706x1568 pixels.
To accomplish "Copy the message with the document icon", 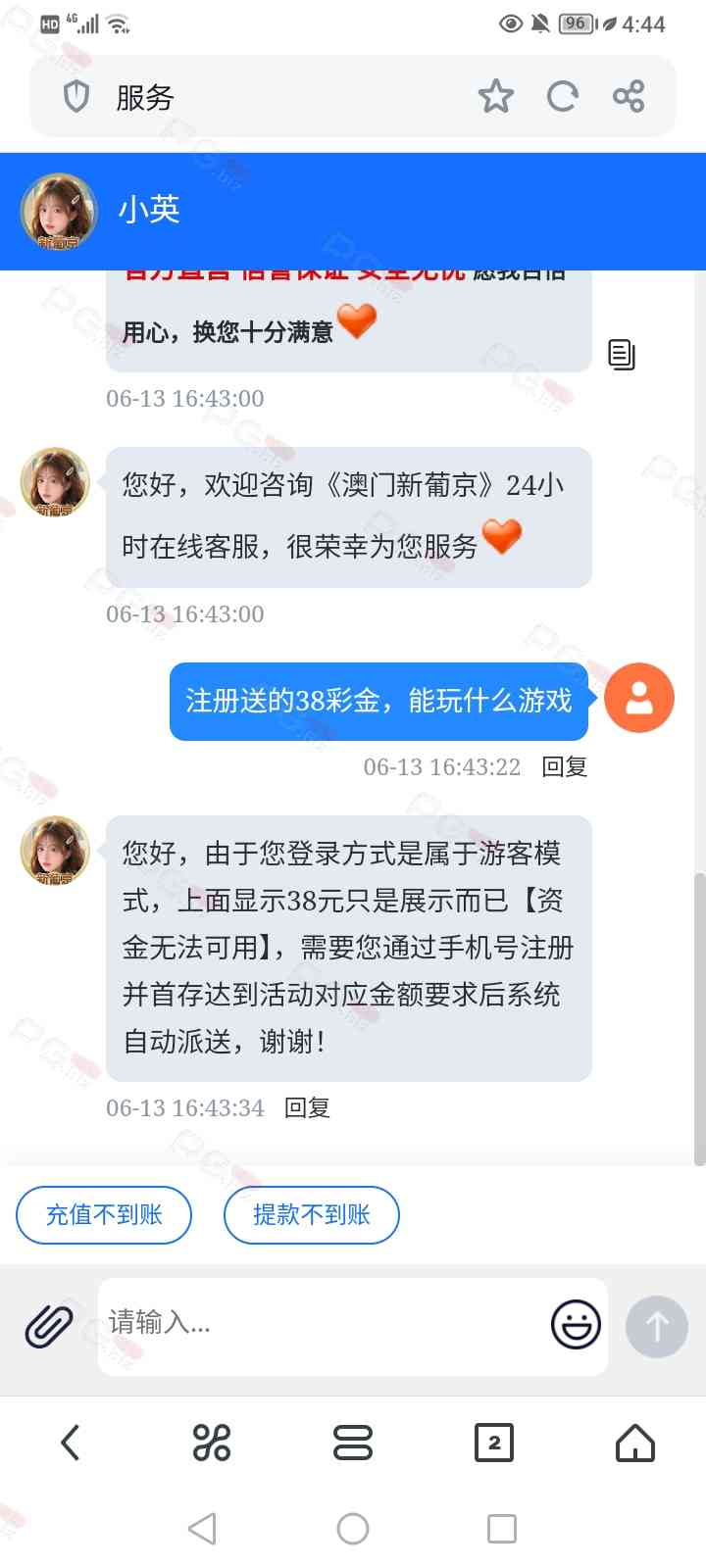I will tap(622, 354).
